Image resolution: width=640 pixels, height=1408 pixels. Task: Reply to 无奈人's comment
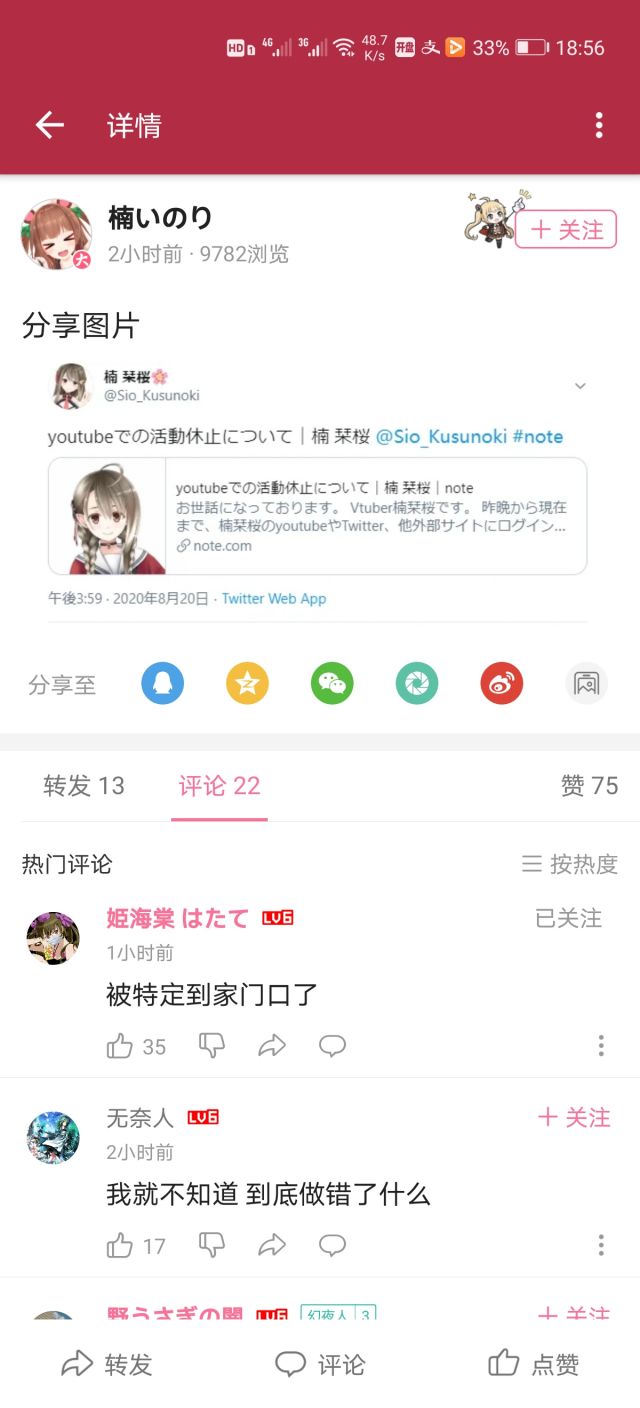pyautogui.click(x=332, y=1245)
